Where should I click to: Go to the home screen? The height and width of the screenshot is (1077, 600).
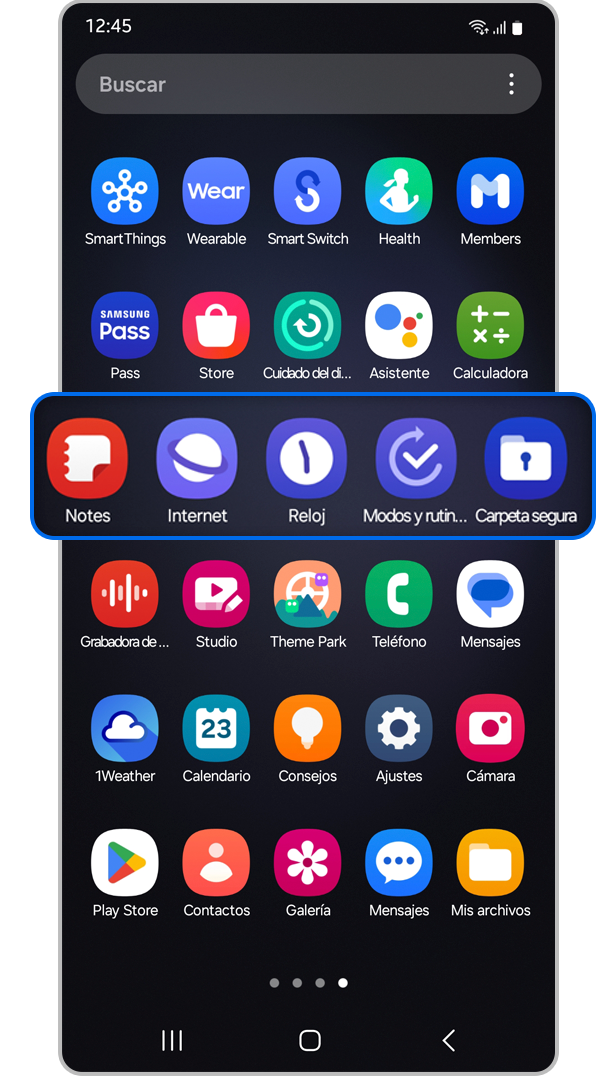[310, 1041]
